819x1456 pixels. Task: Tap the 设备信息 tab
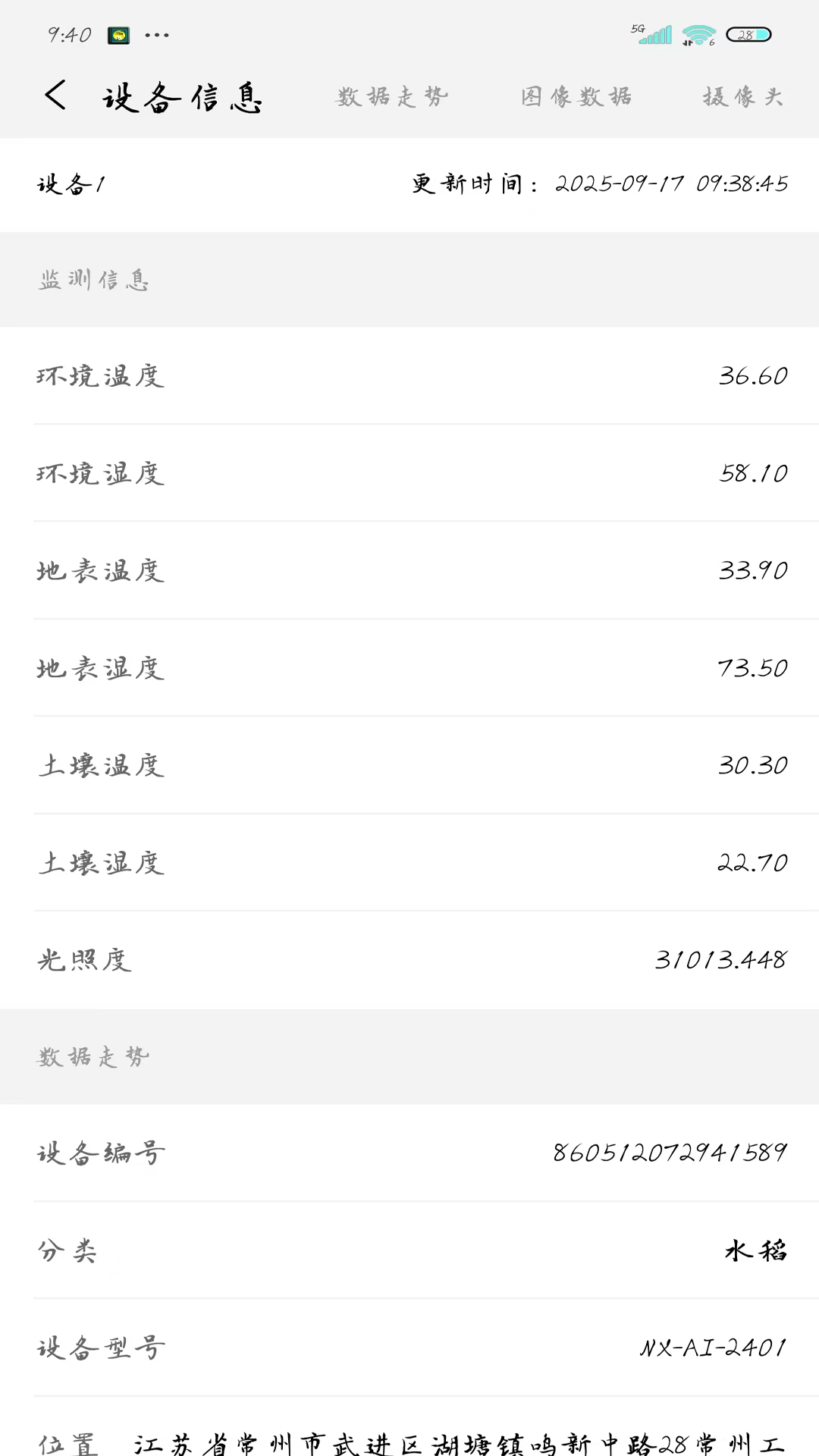pyautogui.click(x=183, y=98)
